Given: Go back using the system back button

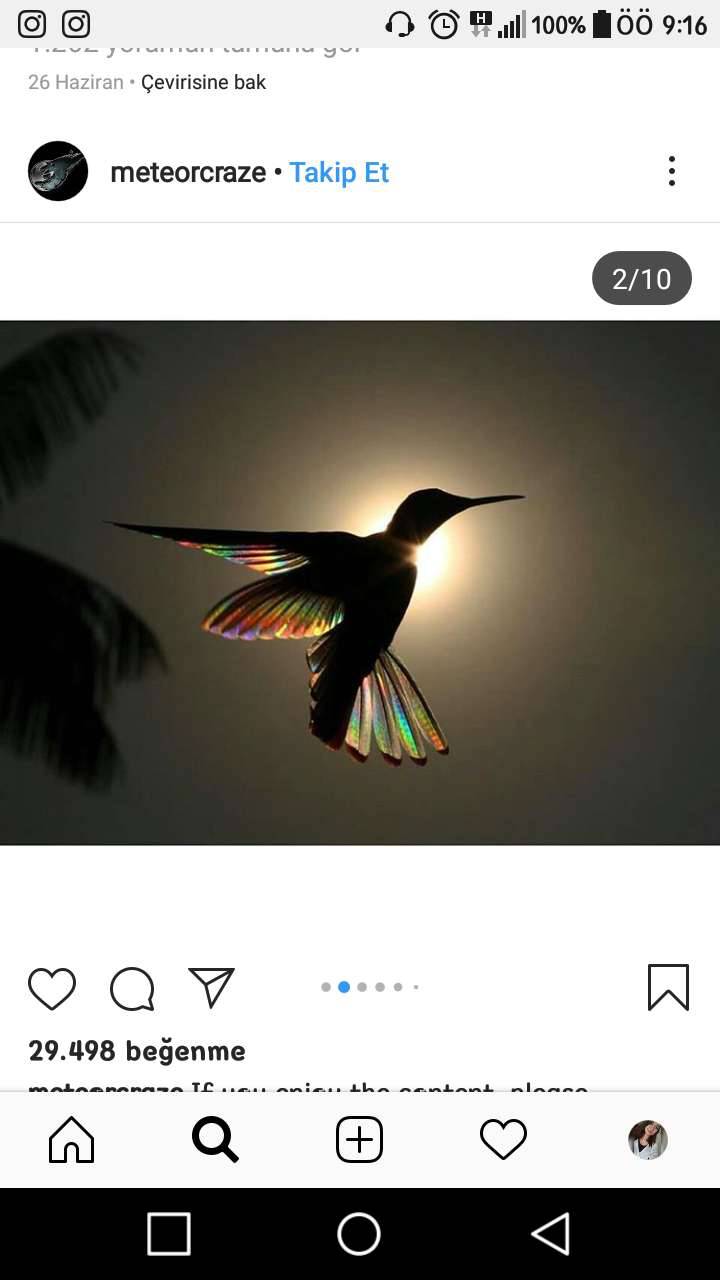Looking at the screenshot, I should coord(551,1234).
